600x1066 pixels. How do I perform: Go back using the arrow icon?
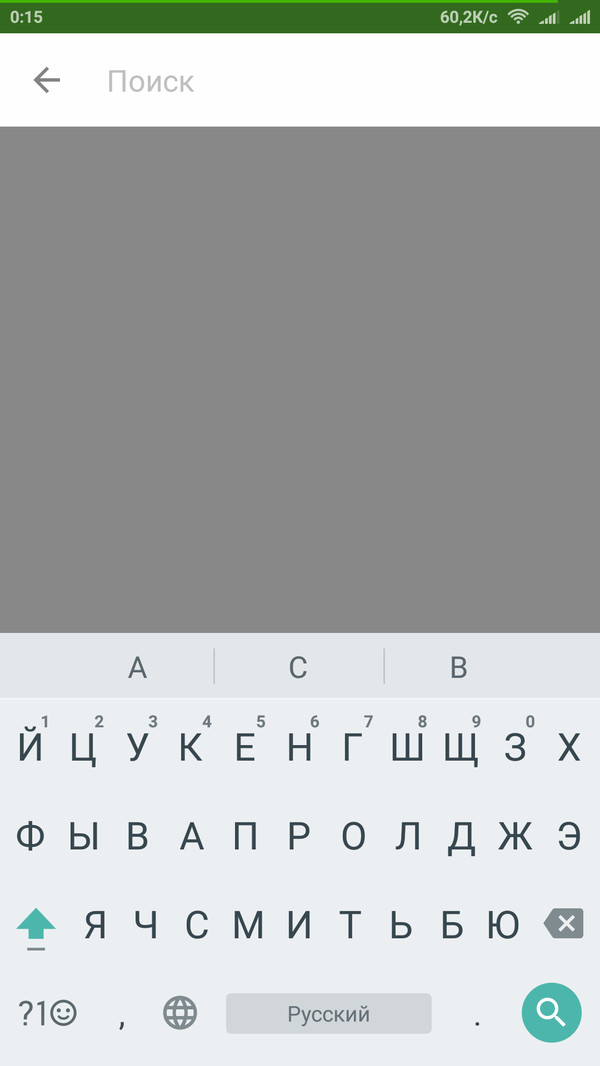point(46,81)
